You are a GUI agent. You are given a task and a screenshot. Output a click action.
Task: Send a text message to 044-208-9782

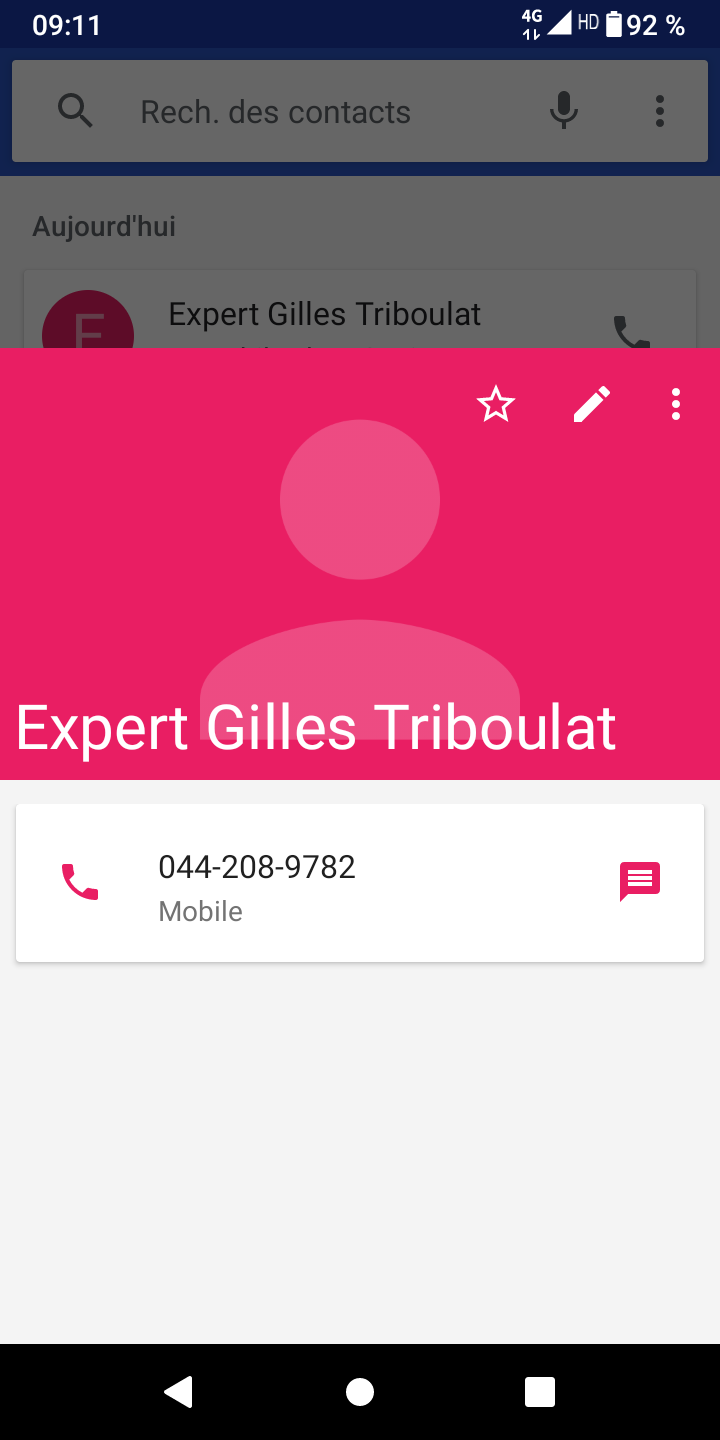(640, 882)
